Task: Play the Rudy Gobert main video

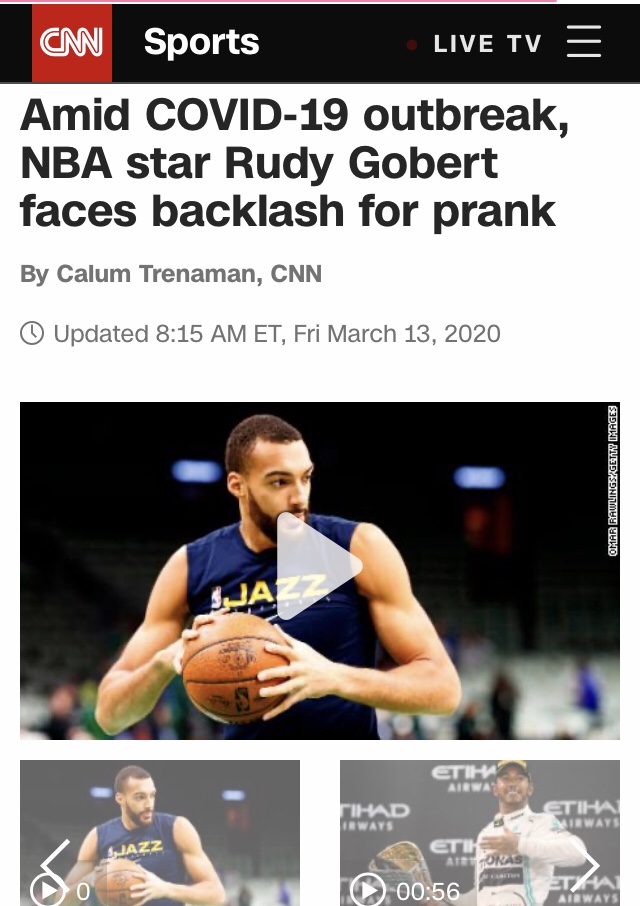Action: coord(318,567)
